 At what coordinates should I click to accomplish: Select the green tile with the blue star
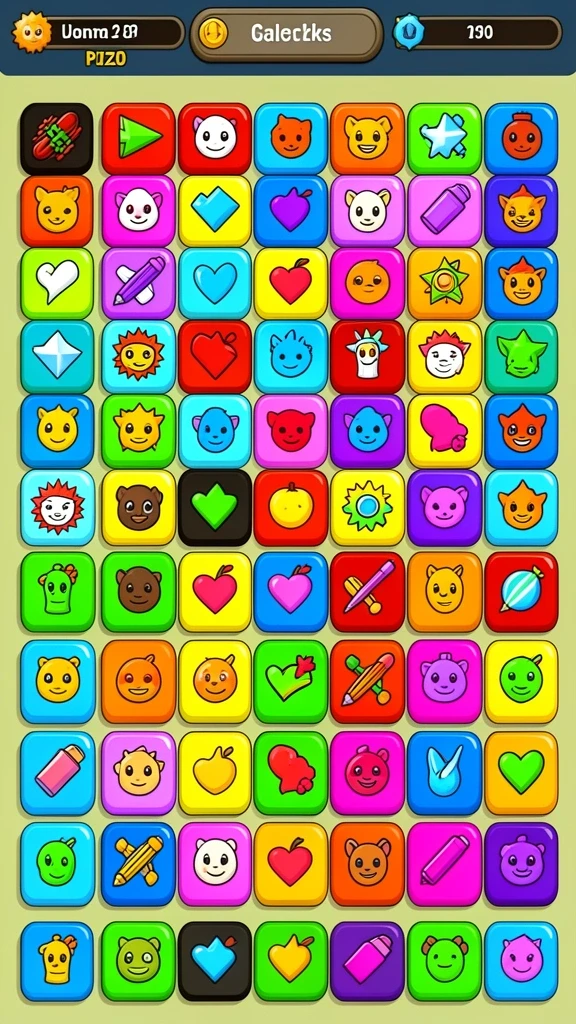click(x=444, y=138)
